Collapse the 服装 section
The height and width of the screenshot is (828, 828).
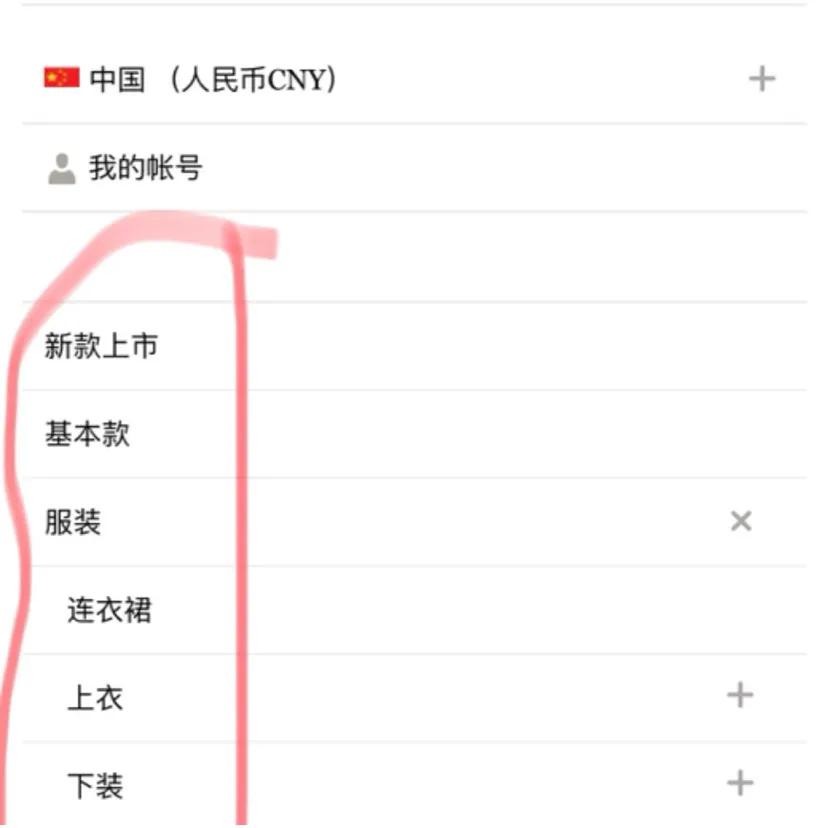[740, 521]
